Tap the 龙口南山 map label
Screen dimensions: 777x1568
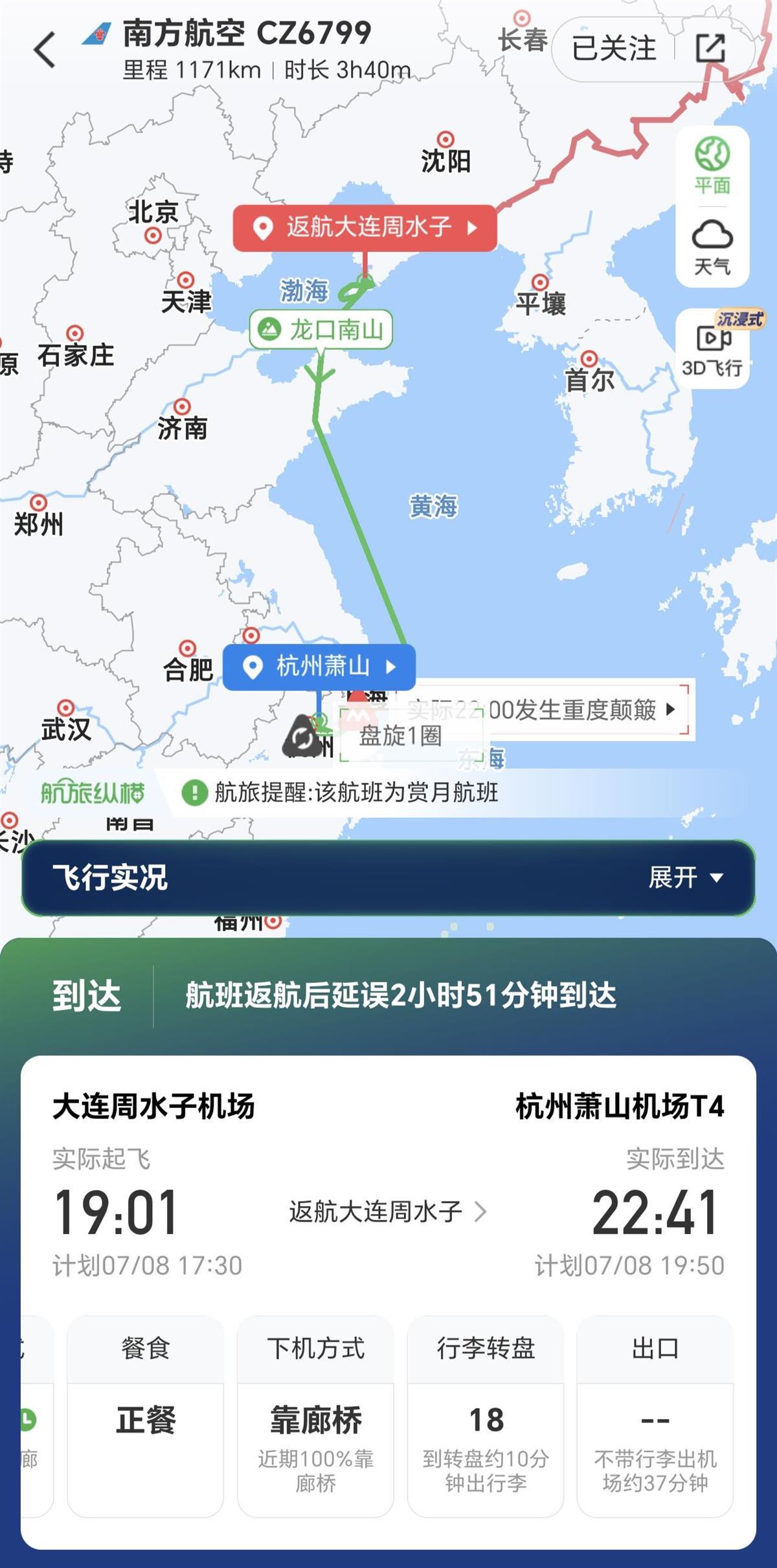[x=322, y=330]
